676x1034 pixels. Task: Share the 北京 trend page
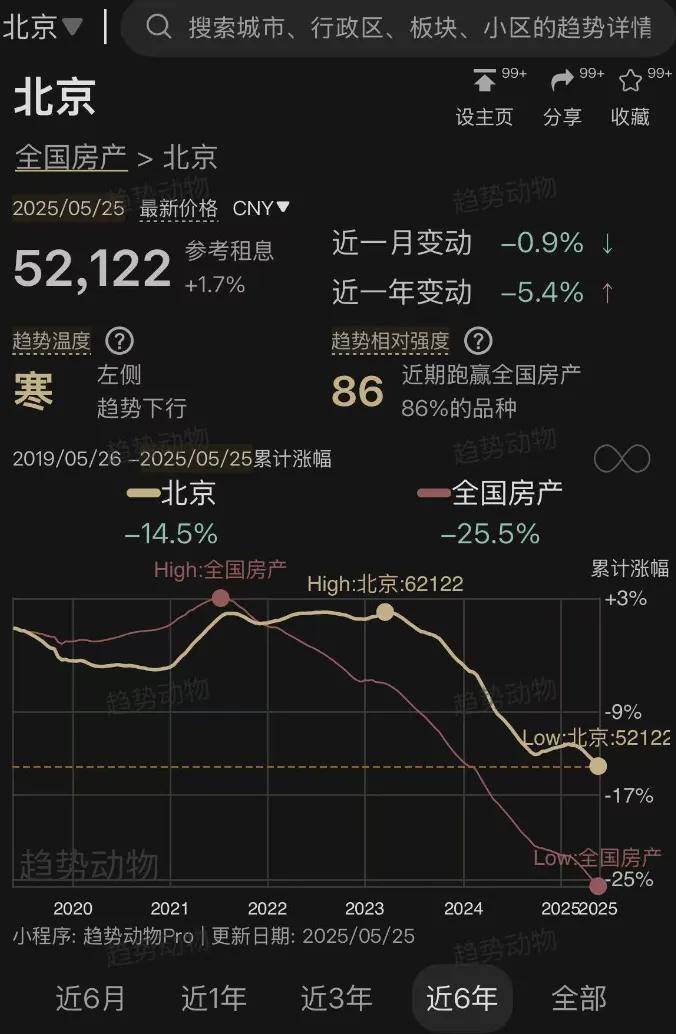pos(563,98)
